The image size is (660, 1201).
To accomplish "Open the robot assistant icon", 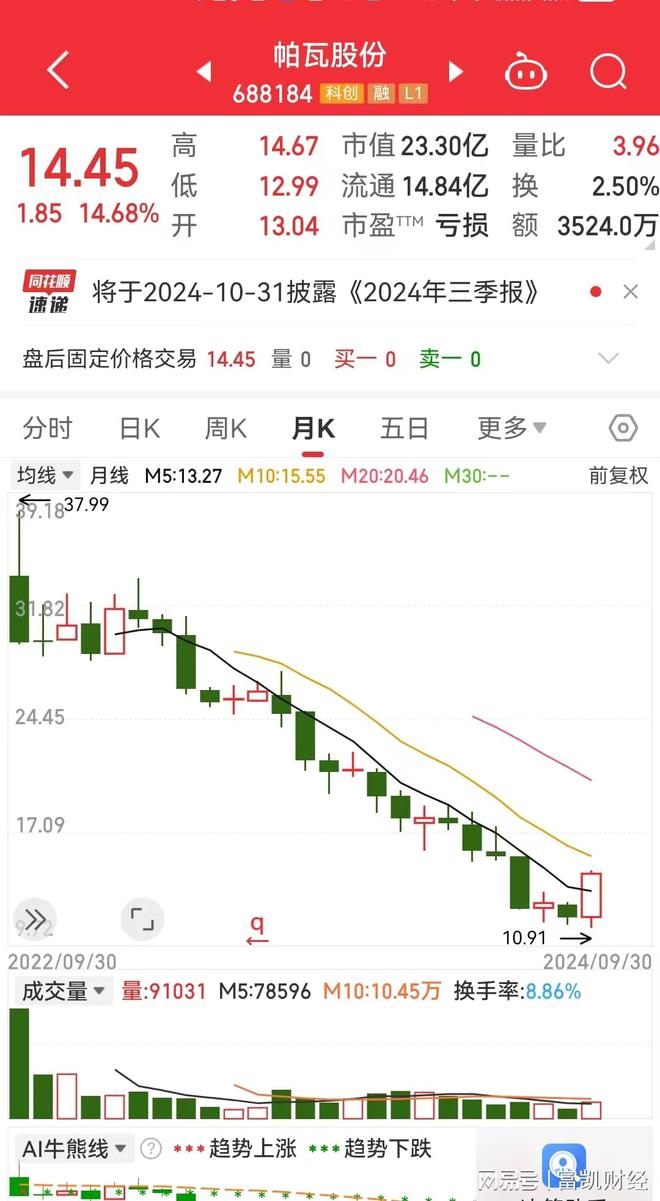I will 525,72.
